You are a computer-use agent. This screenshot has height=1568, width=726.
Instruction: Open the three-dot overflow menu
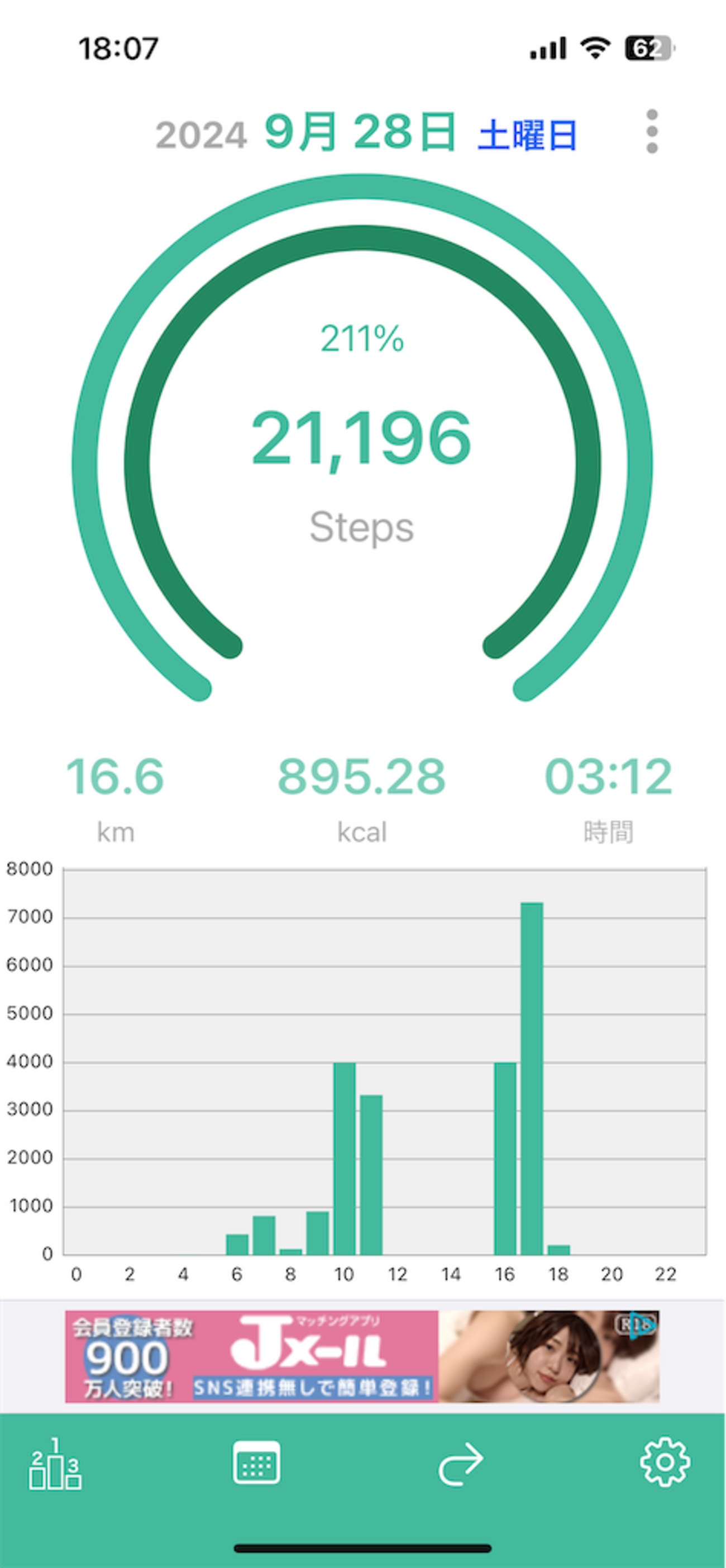point(652,131)
